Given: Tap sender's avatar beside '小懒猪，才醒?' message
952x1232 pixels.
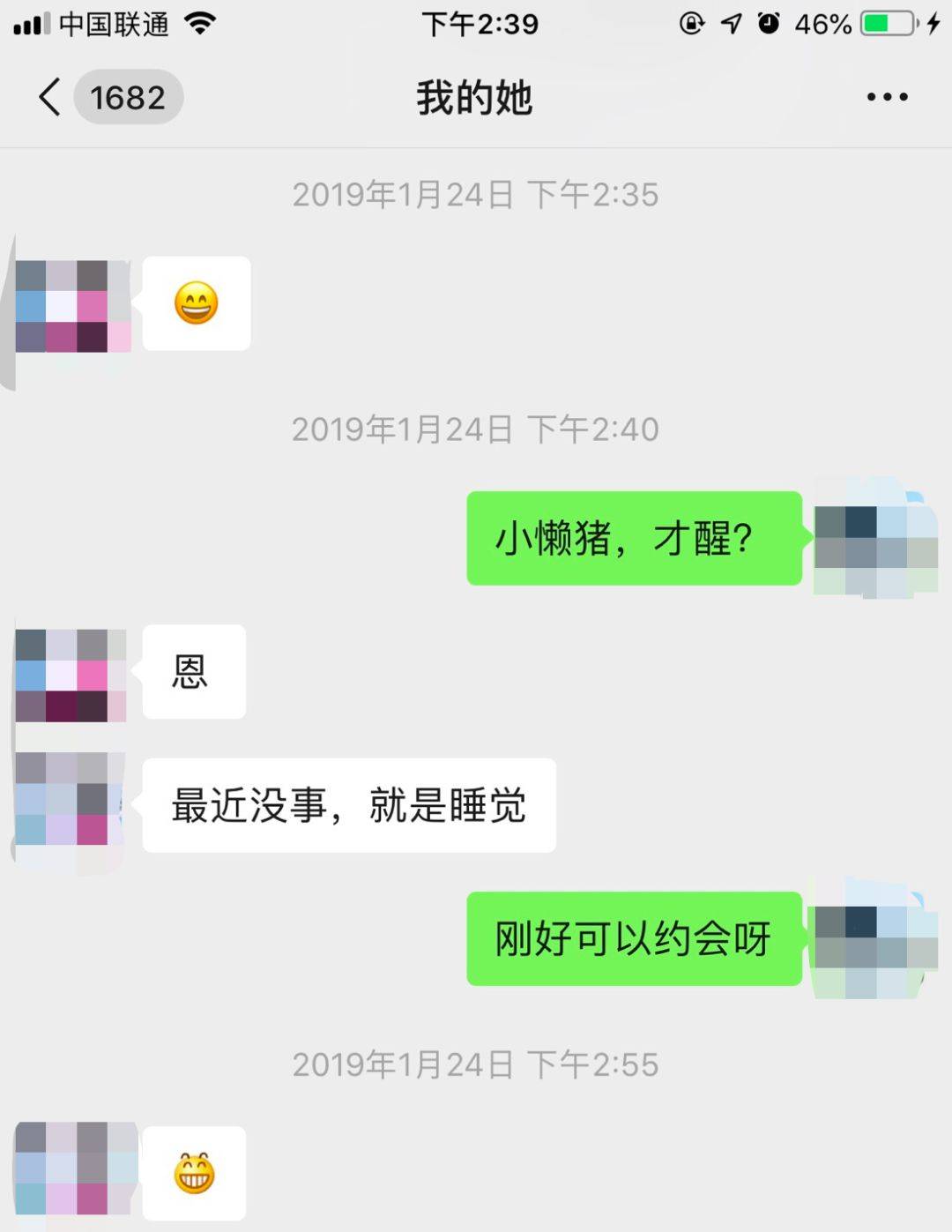Looking at the screenshot, I should point(874,538).
